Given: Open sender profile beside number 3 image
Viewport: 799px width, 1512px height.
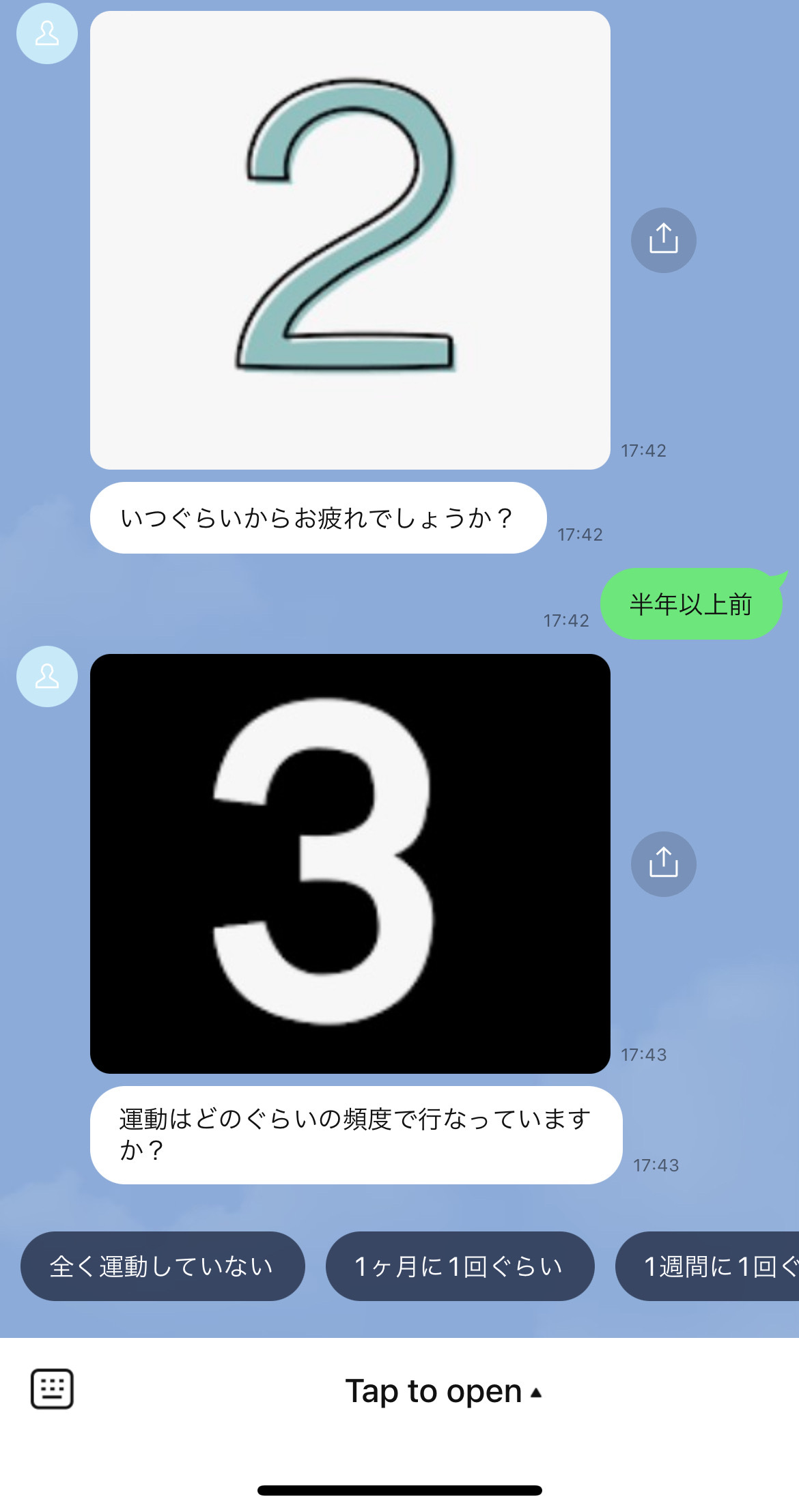Looking at the screenshot, I should pos(47,676).
